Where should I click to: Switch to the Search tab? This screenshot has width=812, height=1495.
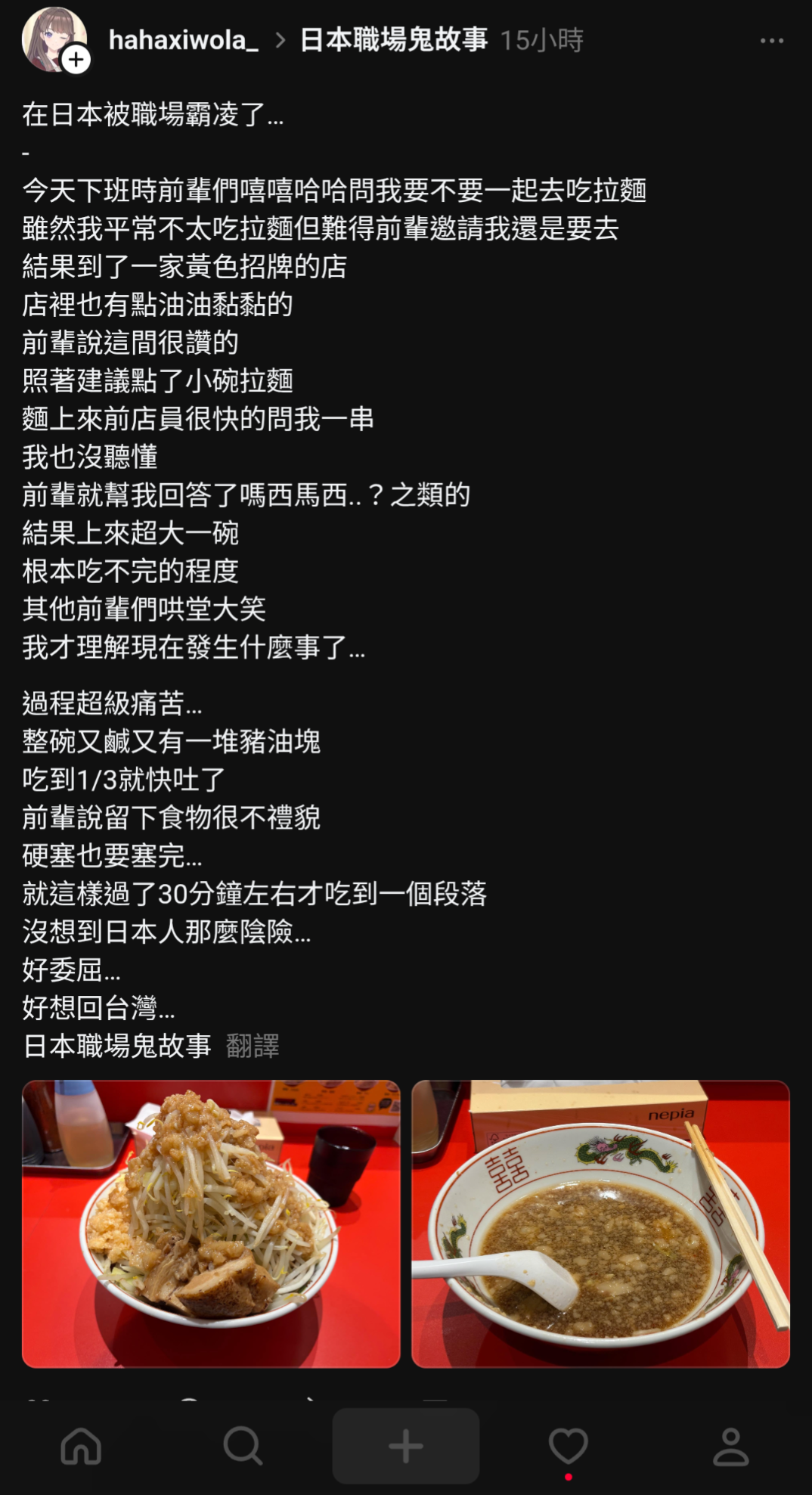coord(243,1446)
